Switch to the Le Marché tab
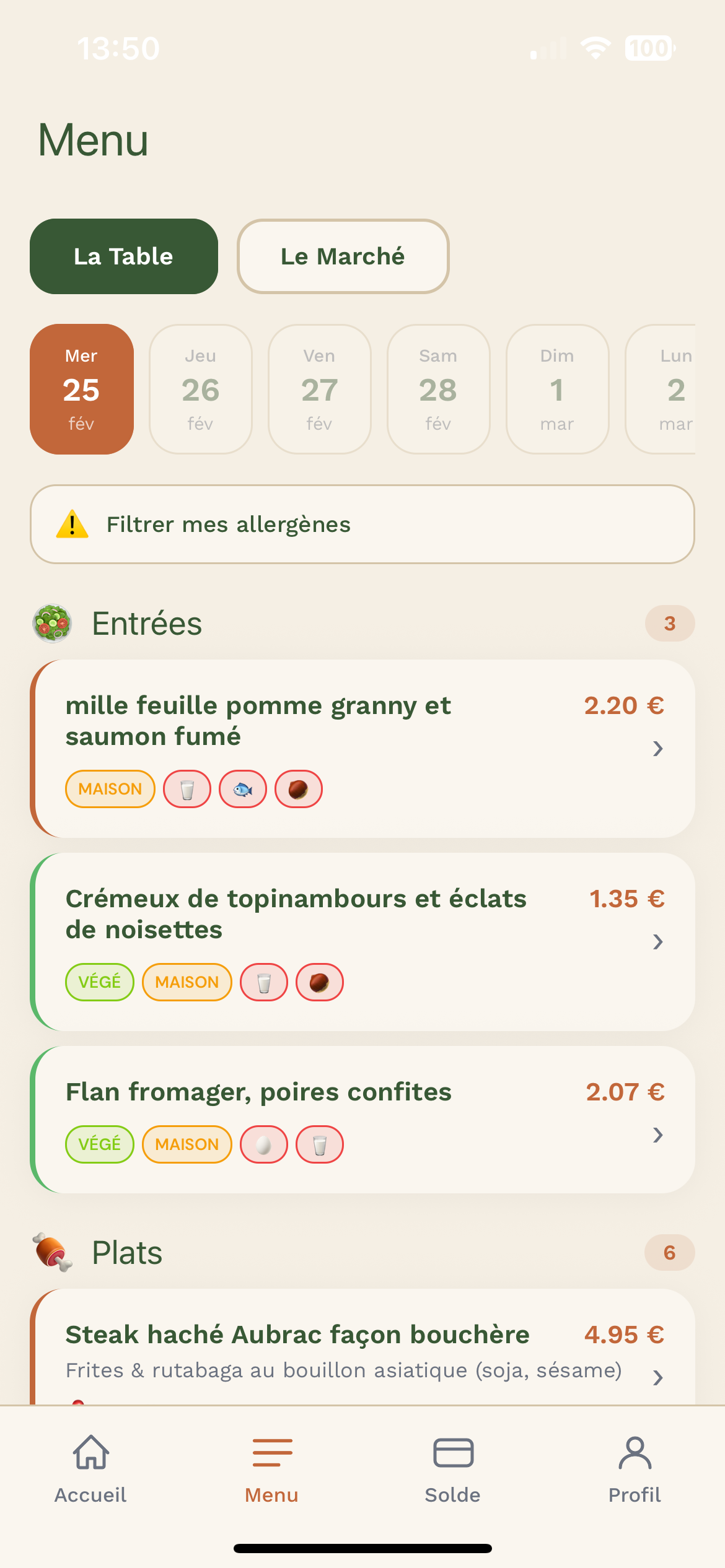Viewport: 725px width, 1568px height. (343, 256)
